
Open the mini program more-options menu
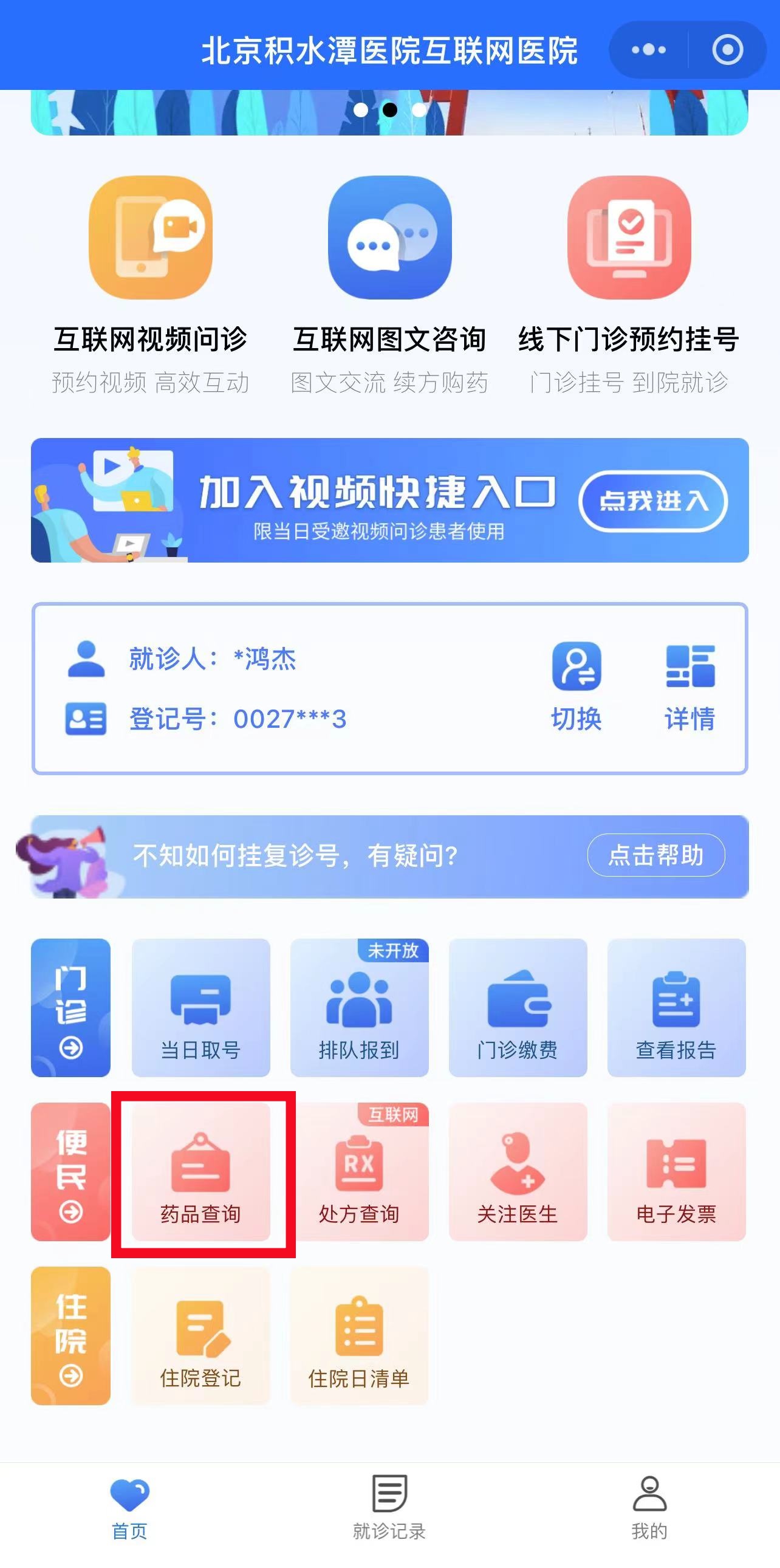[649, 50]
